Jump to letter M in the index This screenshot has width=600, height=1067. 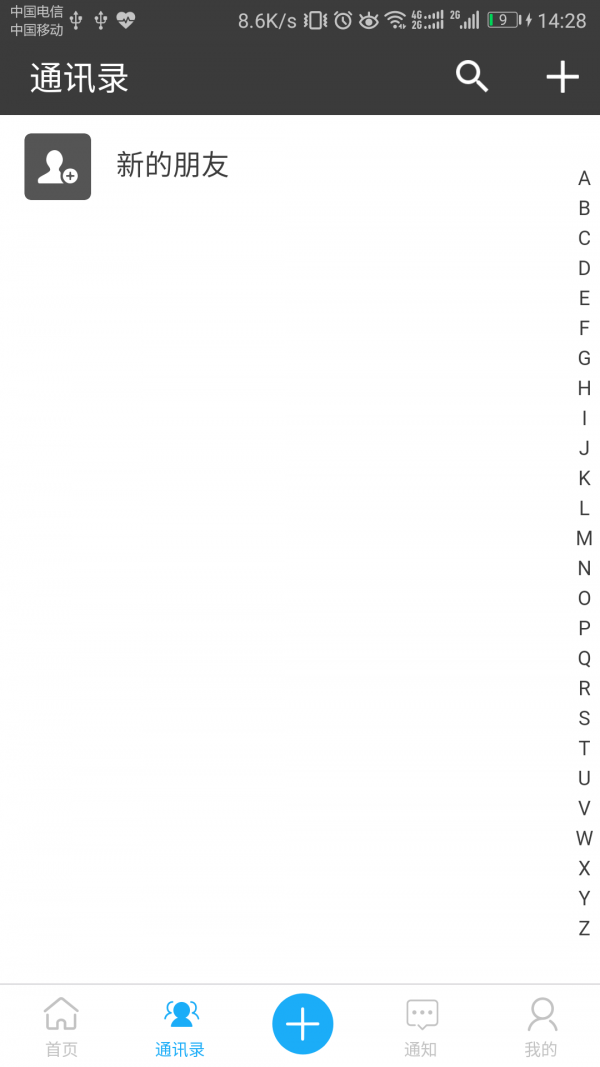[584, 539]
